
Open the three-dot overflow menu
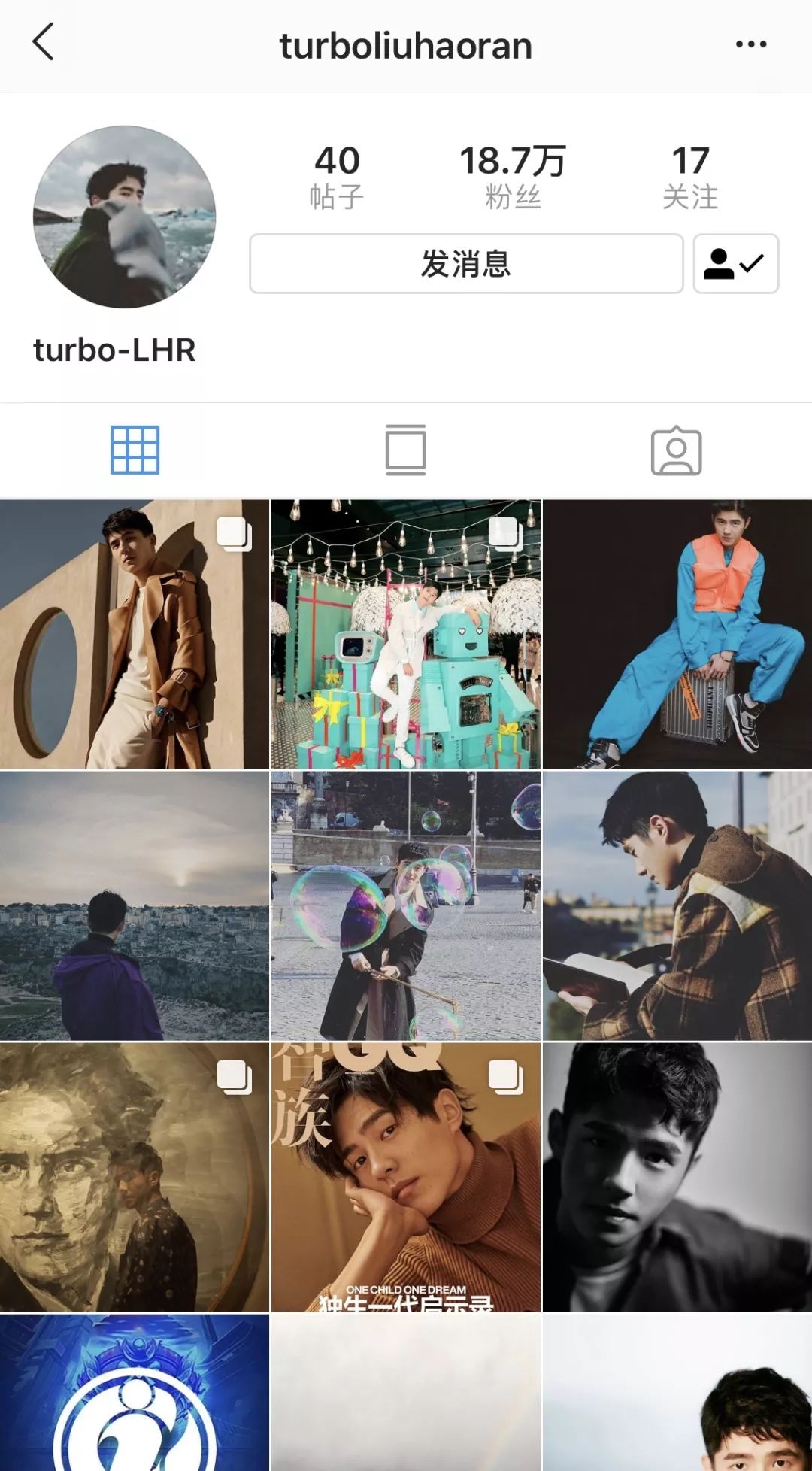[750, 44]
